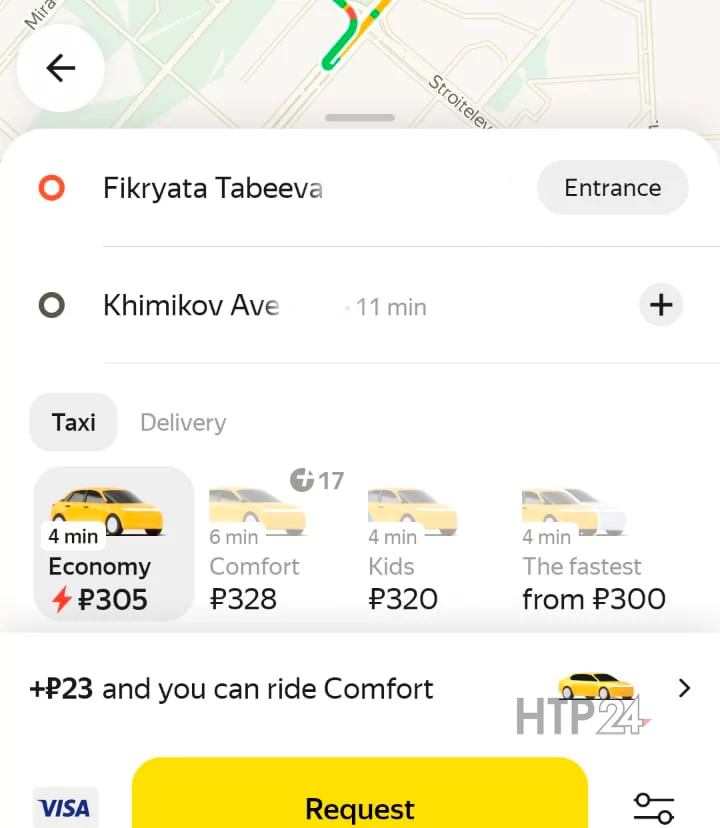Change the Khimikov Ave destination

(x=191, y=305)
